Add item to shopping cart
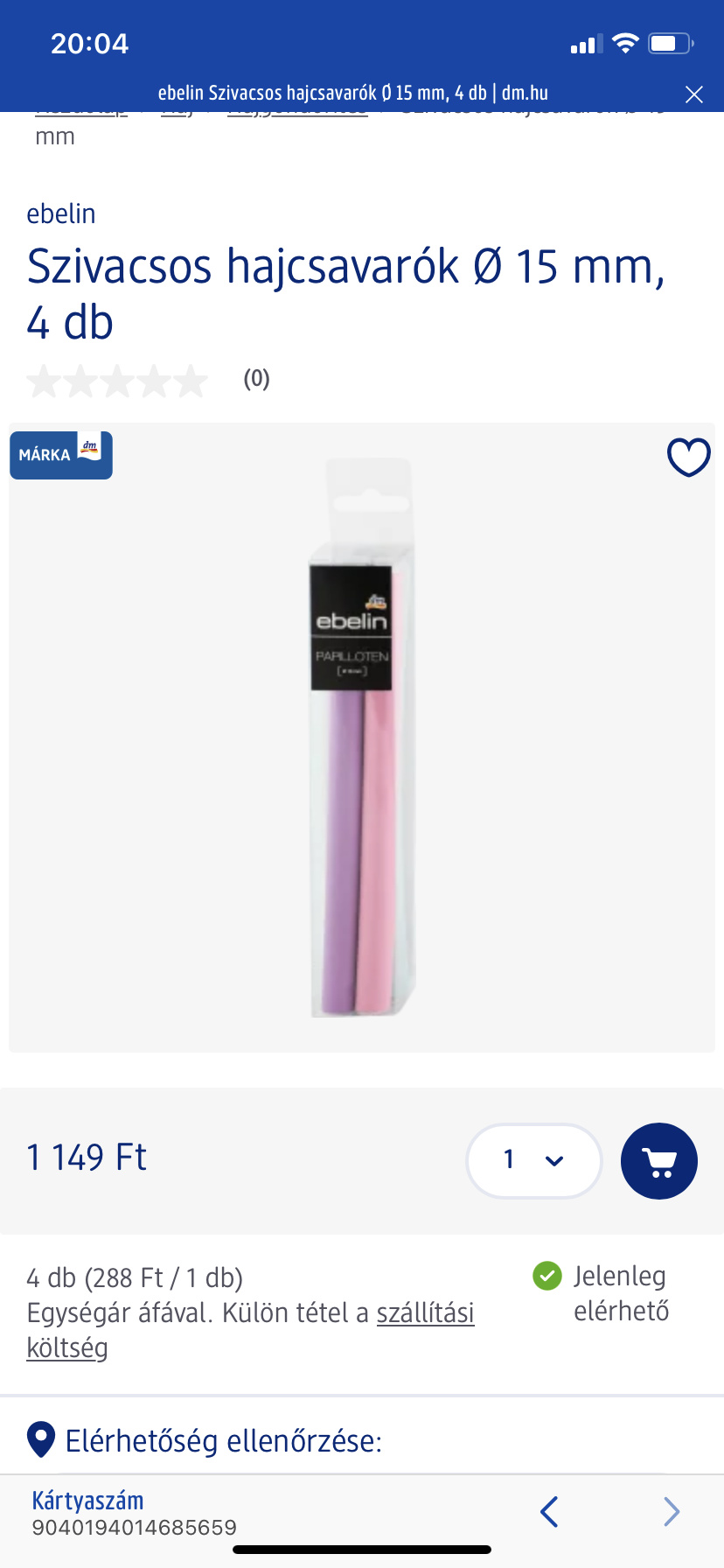Image resolution: width=724 pixels, height=1568 pixels. (658, 1160)
